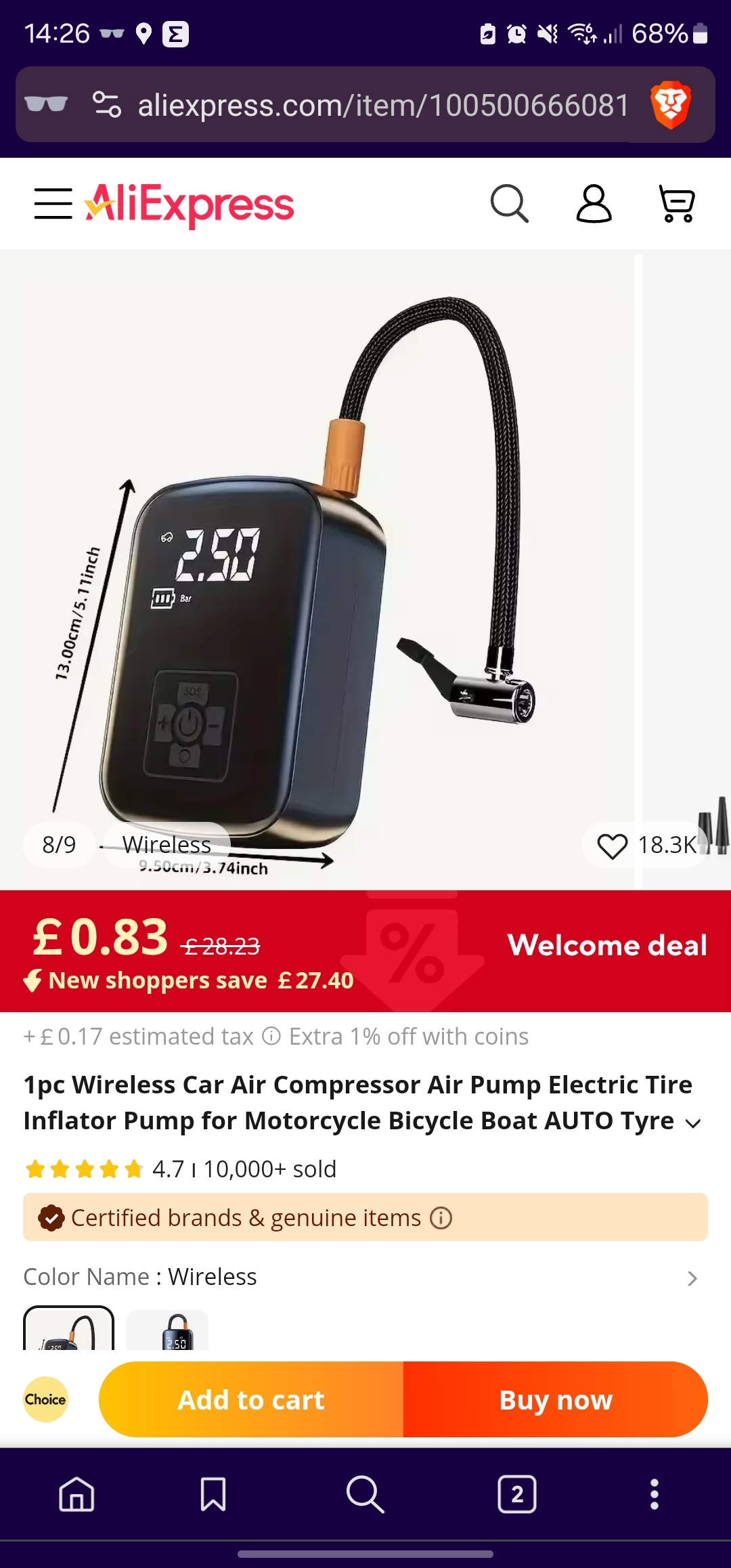The height and width of the screenshot is (1568, 731).
Task: Open estimated tax info icon
Action: (x=271, y=1037)
